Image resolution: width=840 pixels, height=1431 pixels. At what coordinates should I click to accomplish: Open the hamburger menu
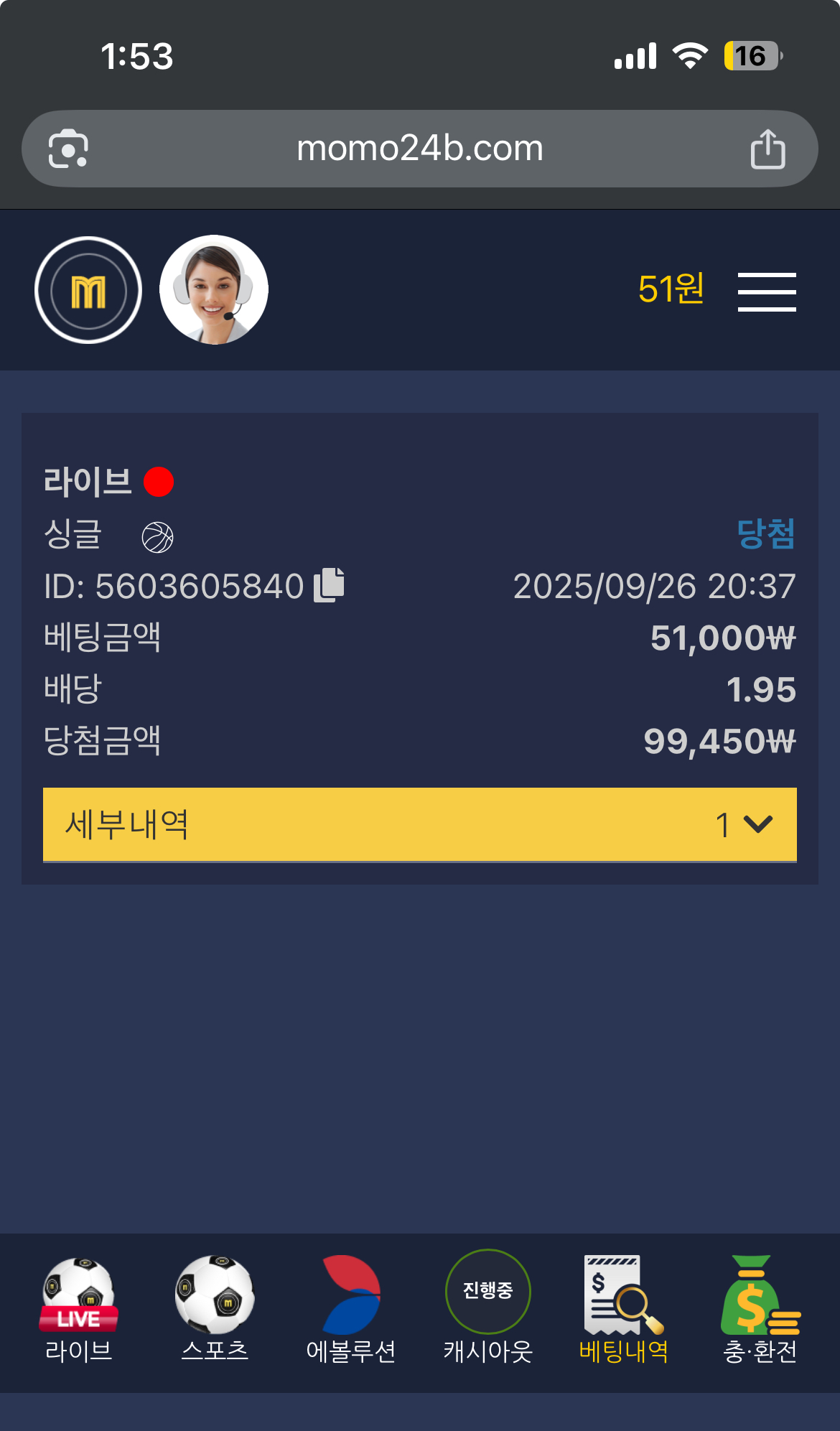click(767, 292)
